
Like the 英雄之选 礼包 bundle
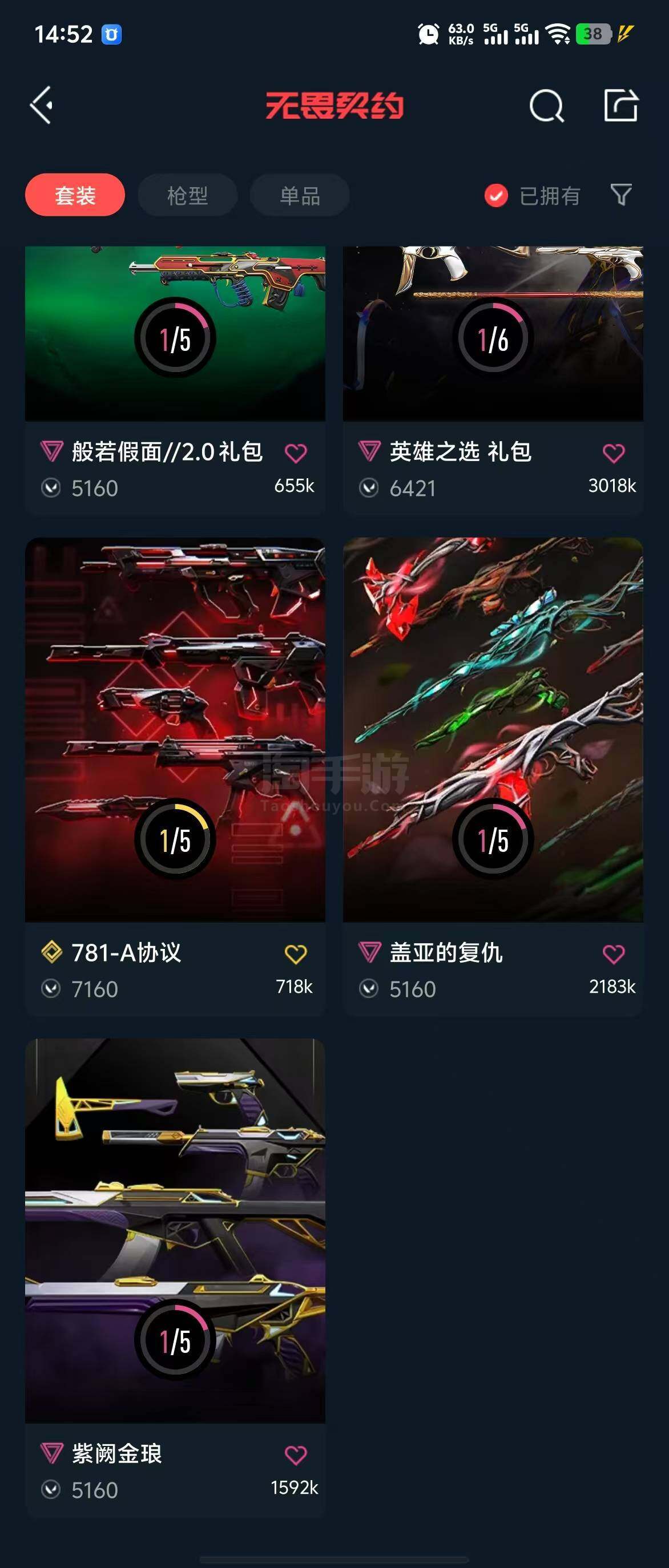tap(613, 453)
